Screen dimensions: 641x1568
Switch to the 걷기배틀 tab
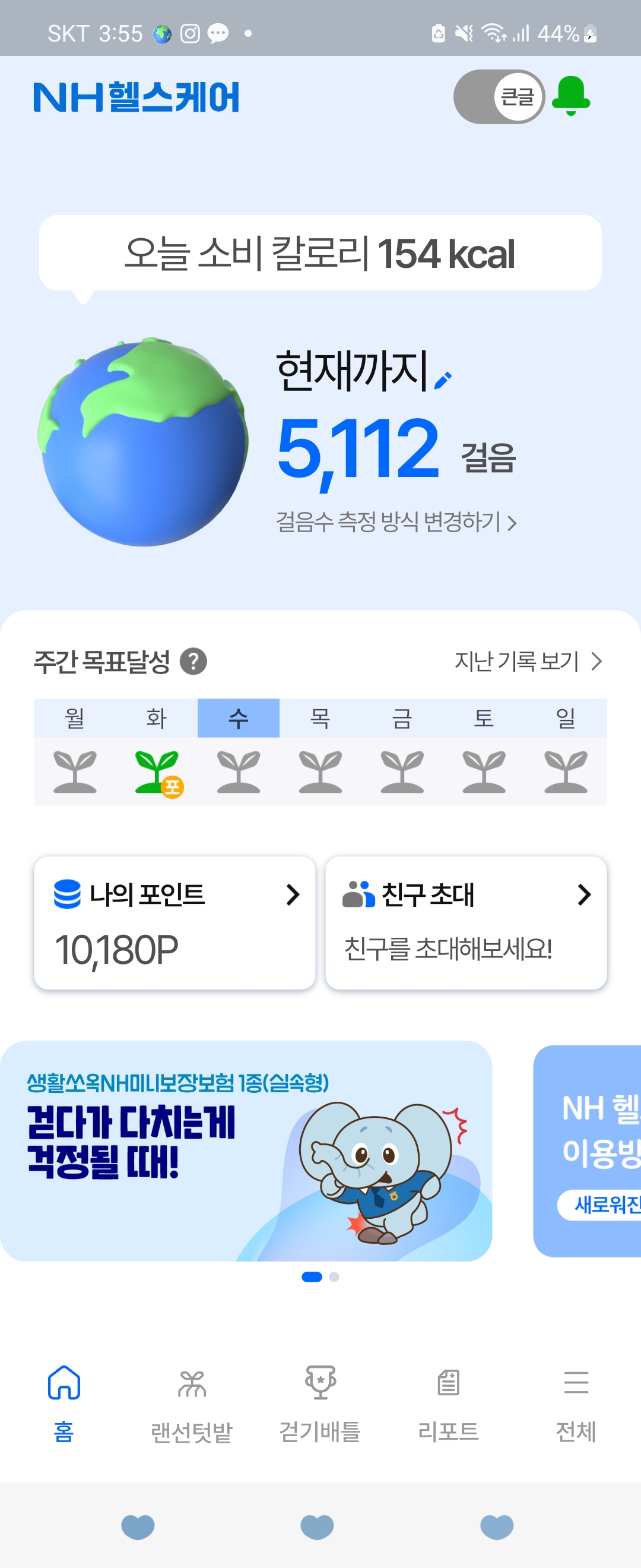320,1403
